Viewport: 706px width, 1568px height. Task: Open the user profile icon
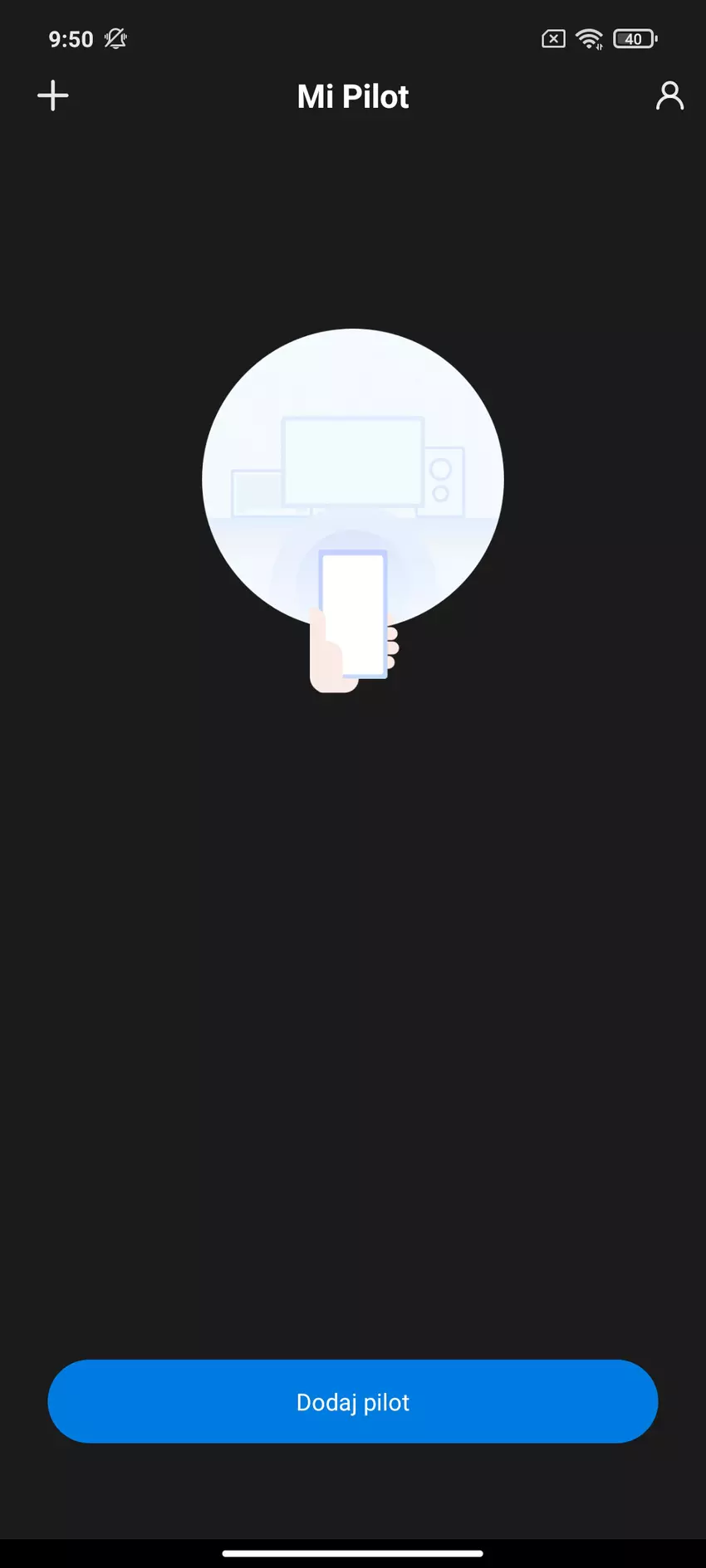[x=669, y=95]
